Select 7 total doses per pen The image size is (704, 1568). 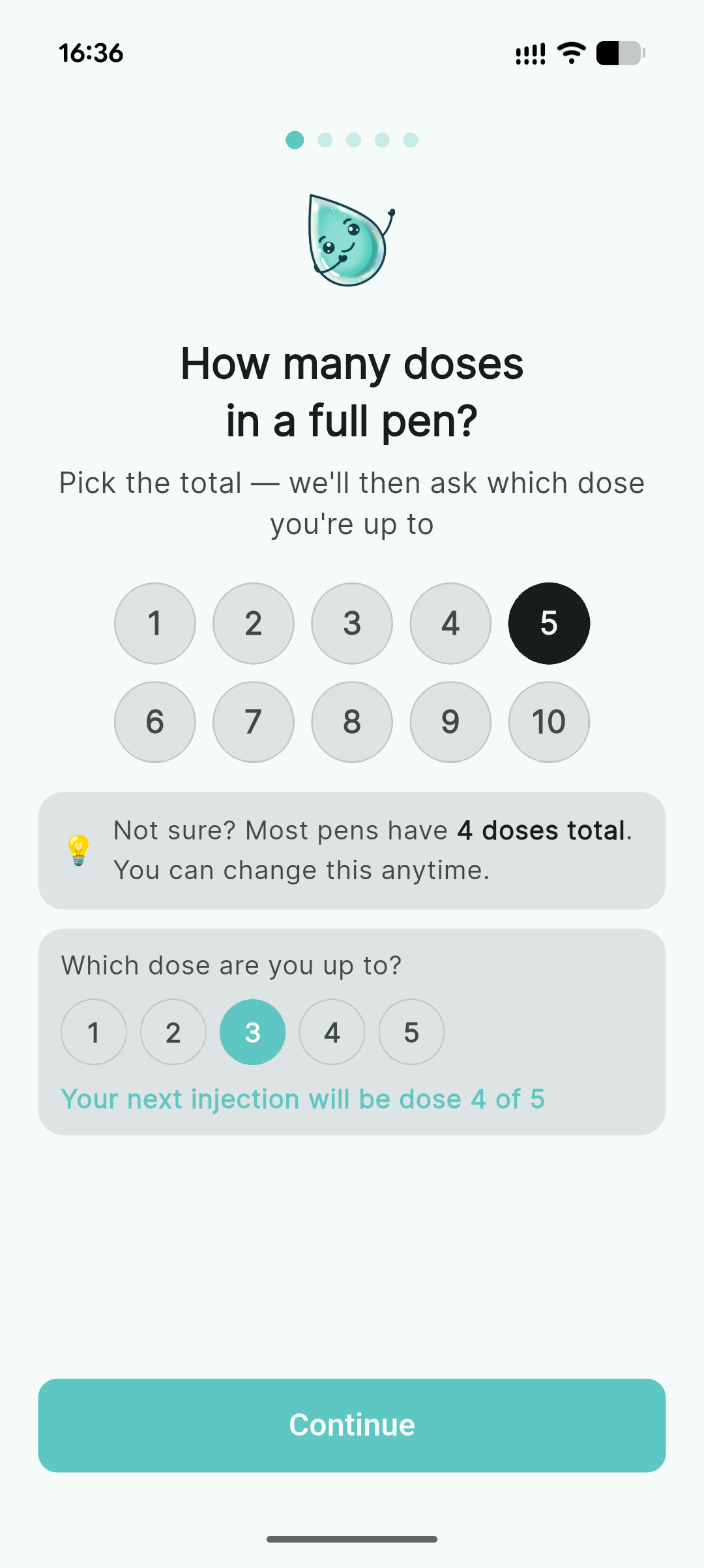point(253,722)
